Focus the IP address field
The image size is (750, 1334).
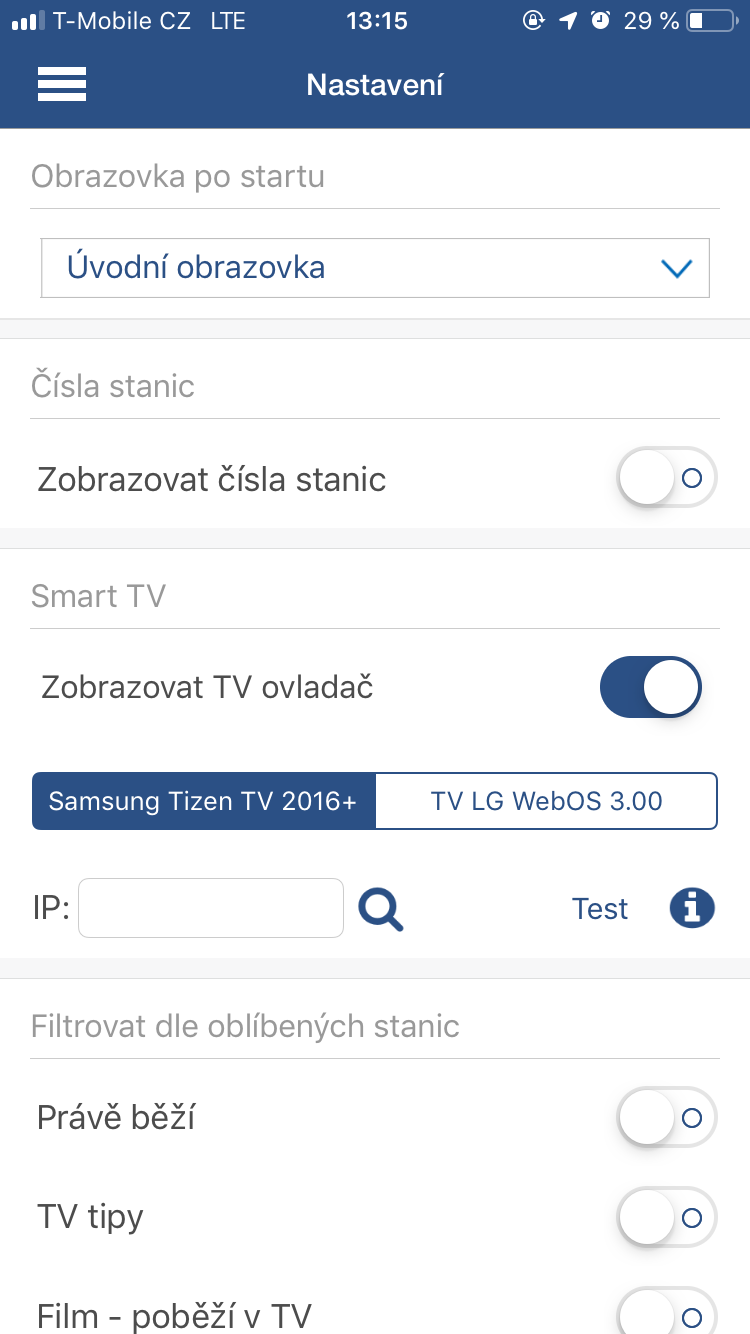(211, 908)
